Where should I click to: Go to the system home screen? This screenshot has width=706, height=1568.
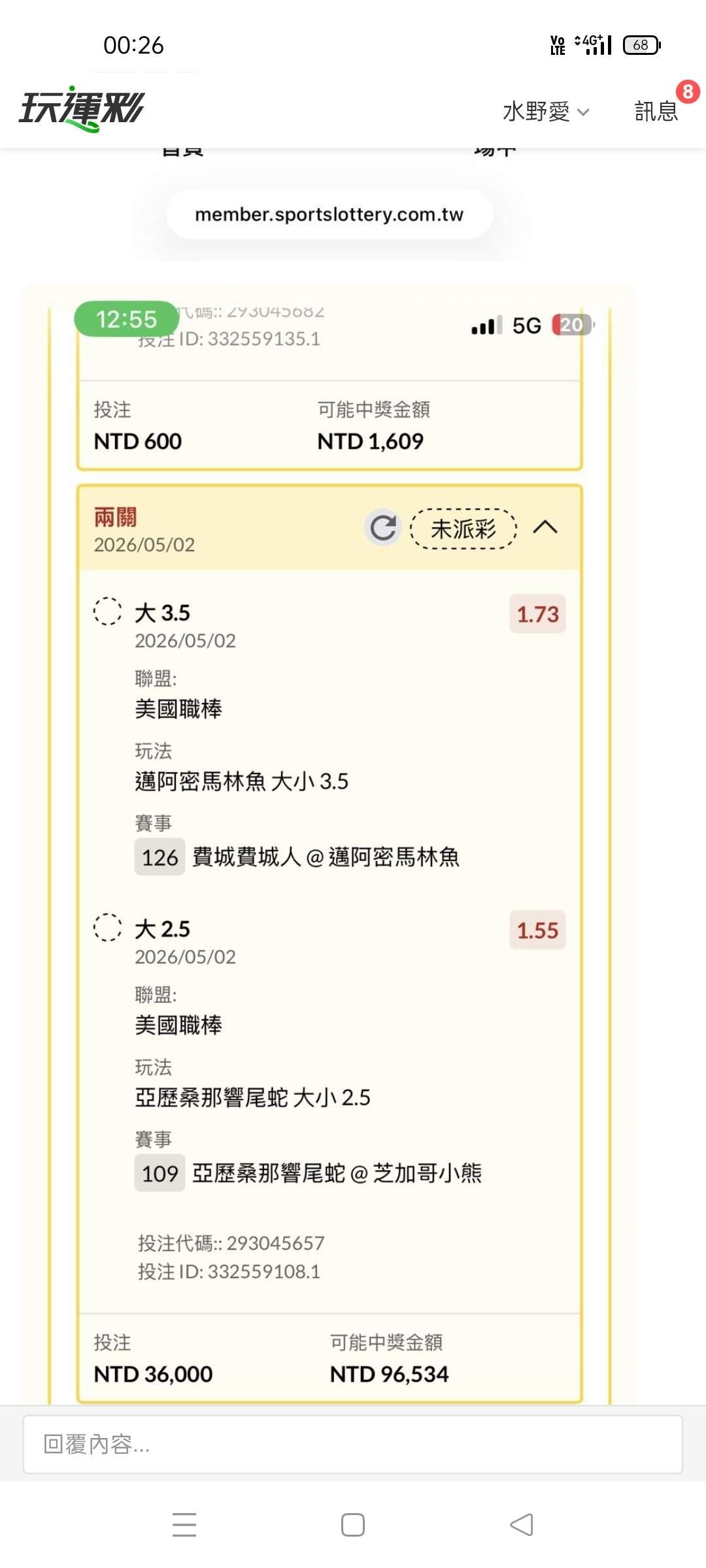353,1525
